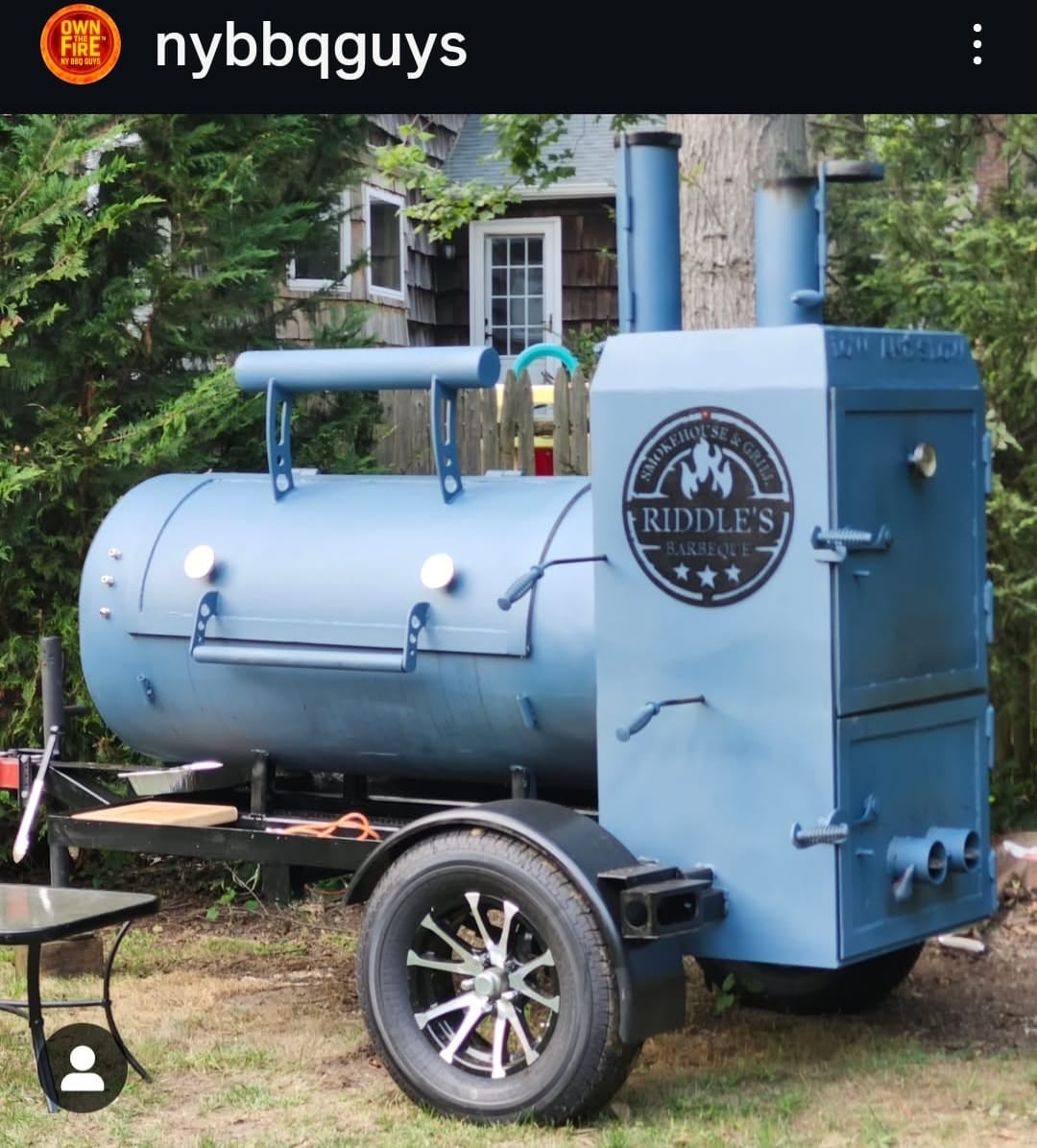
Task: Show tagged people on the photo
Action: (x=83, y=1066)
